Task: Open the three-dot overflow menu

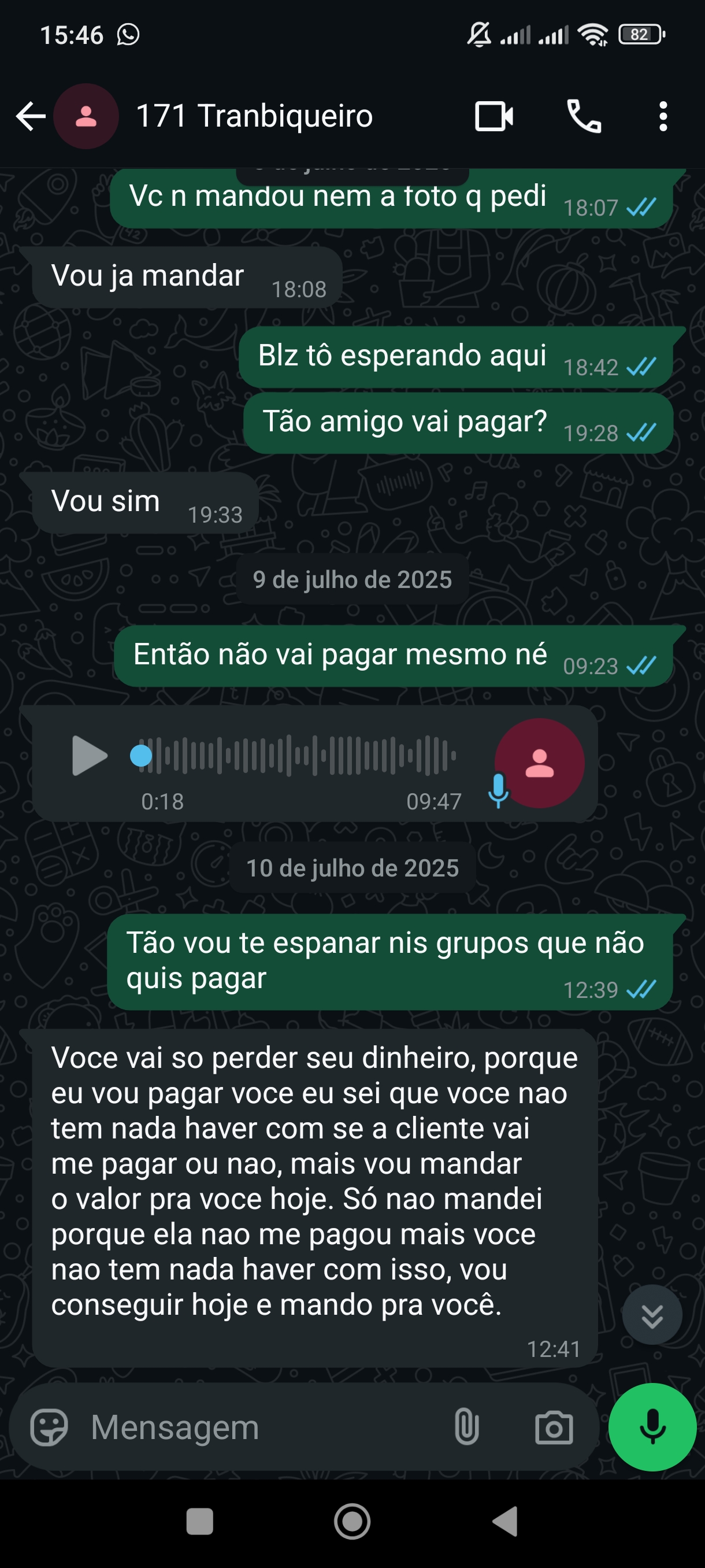Action: pos(663,116)
